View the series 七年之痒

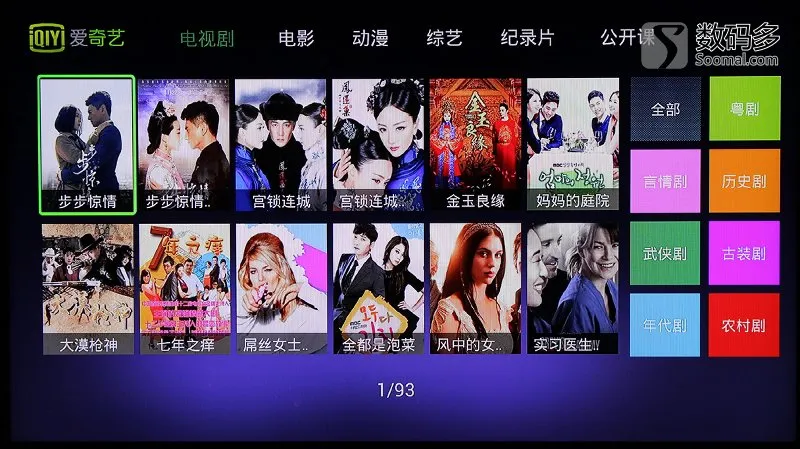[185, 288]
